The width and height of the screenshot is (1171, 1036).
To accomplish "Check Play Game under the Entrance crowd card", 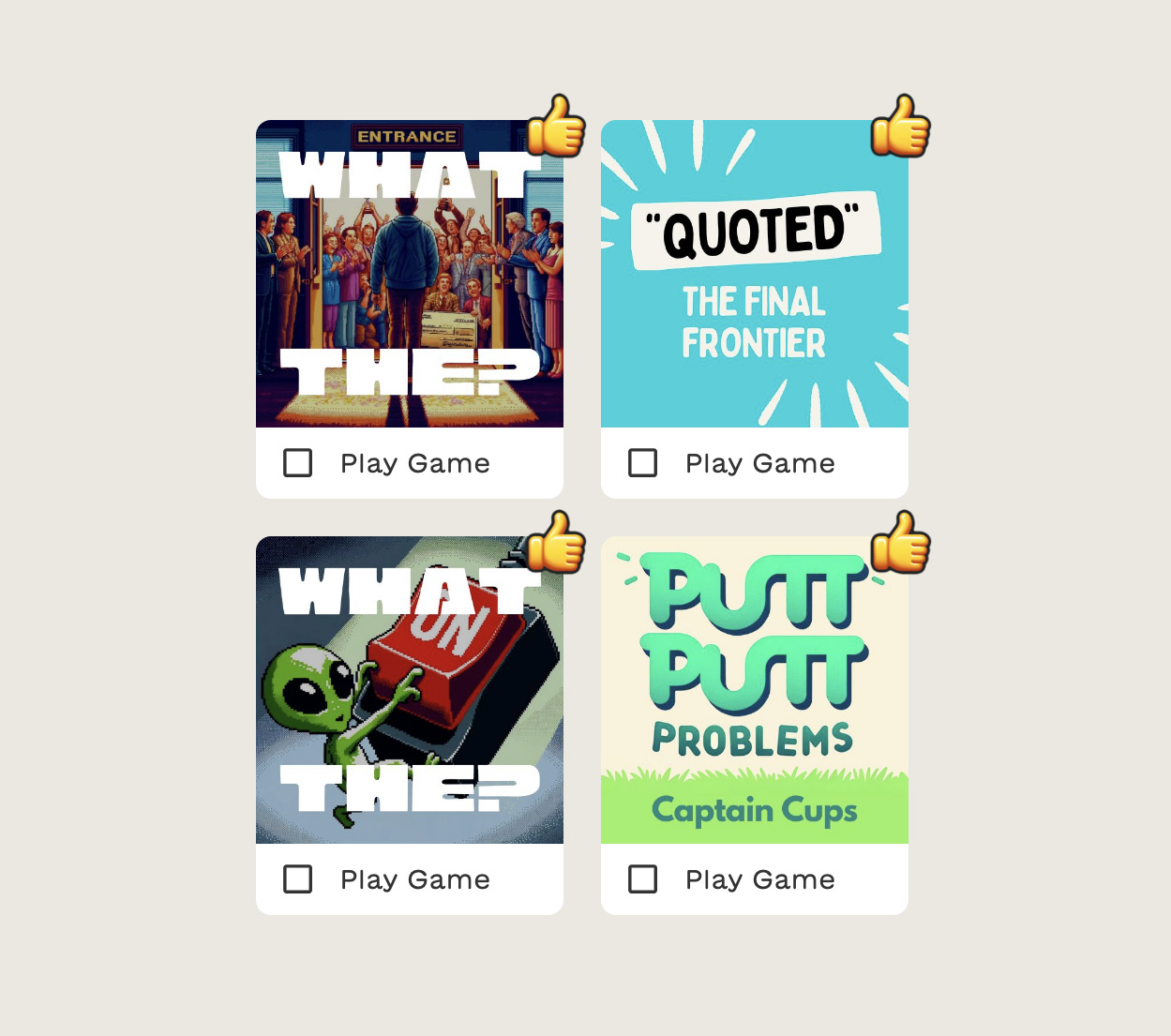I will click(298, 463).
